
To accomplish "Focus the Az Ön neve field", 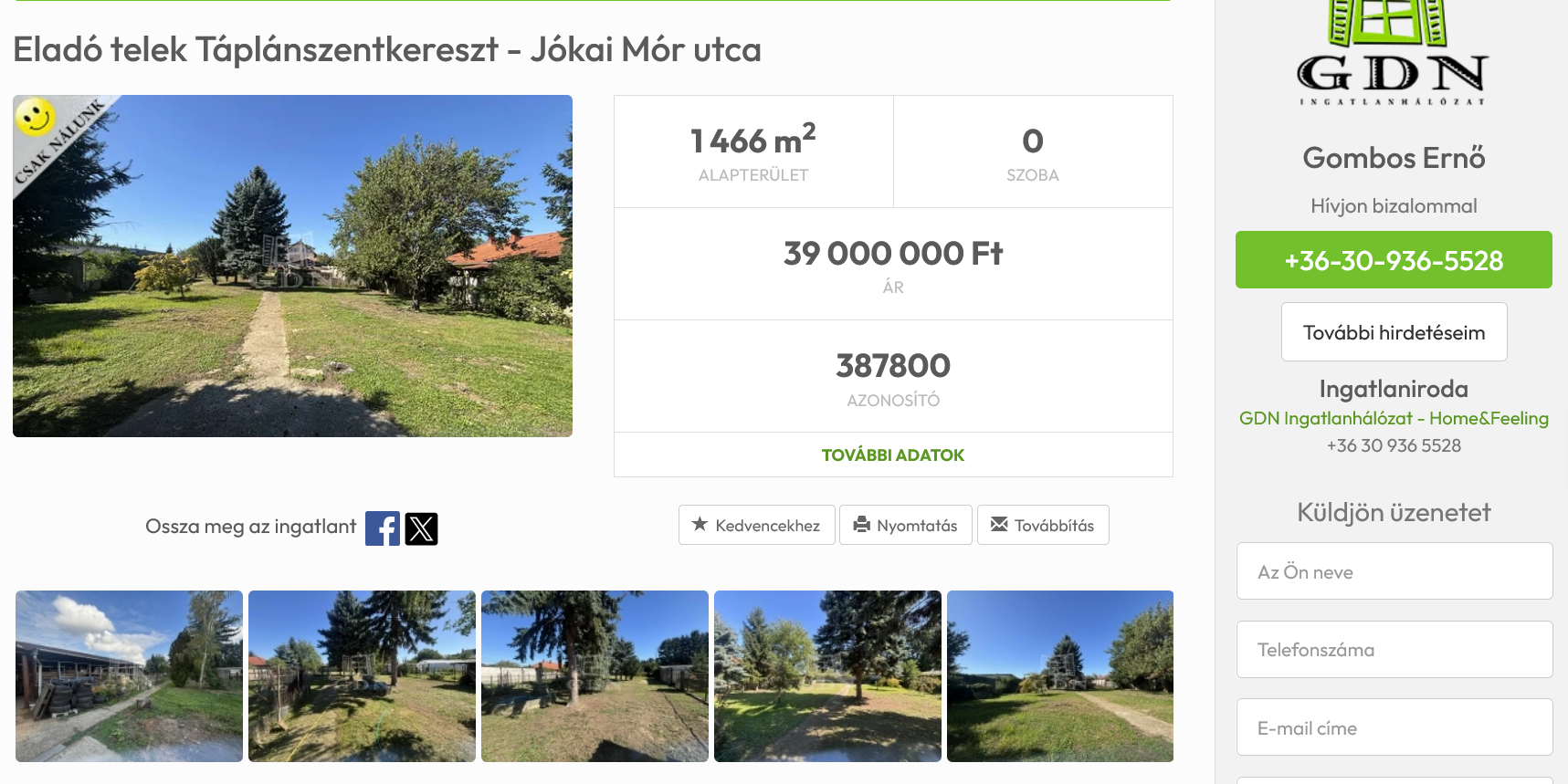I will 1394,571.
